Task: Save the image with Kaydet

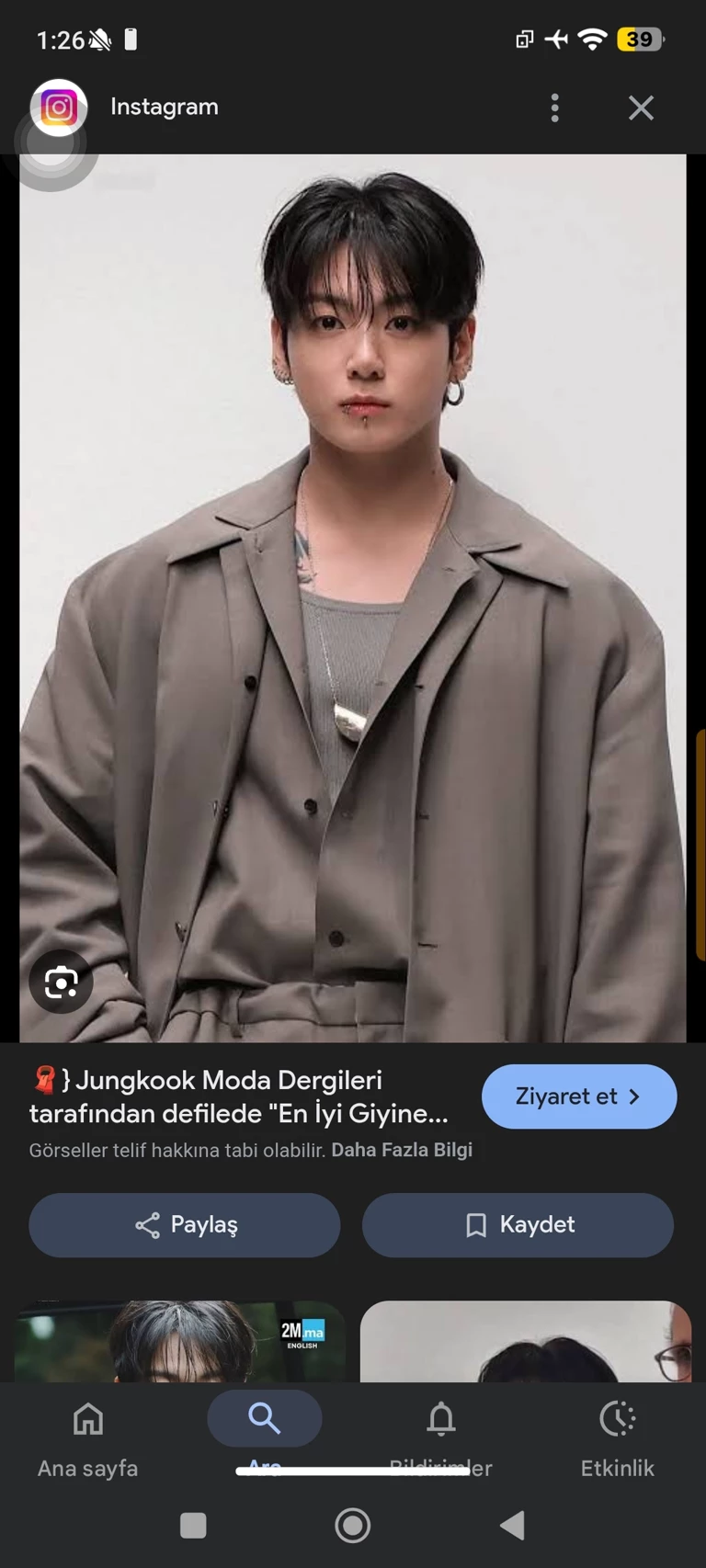Action: tap(518, 1224)
